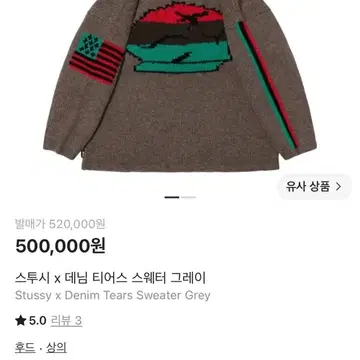Screen dimensions: 360x360
Task: Jump to the second image indicator
Action: pyautogui.click(x=189, y=197)
